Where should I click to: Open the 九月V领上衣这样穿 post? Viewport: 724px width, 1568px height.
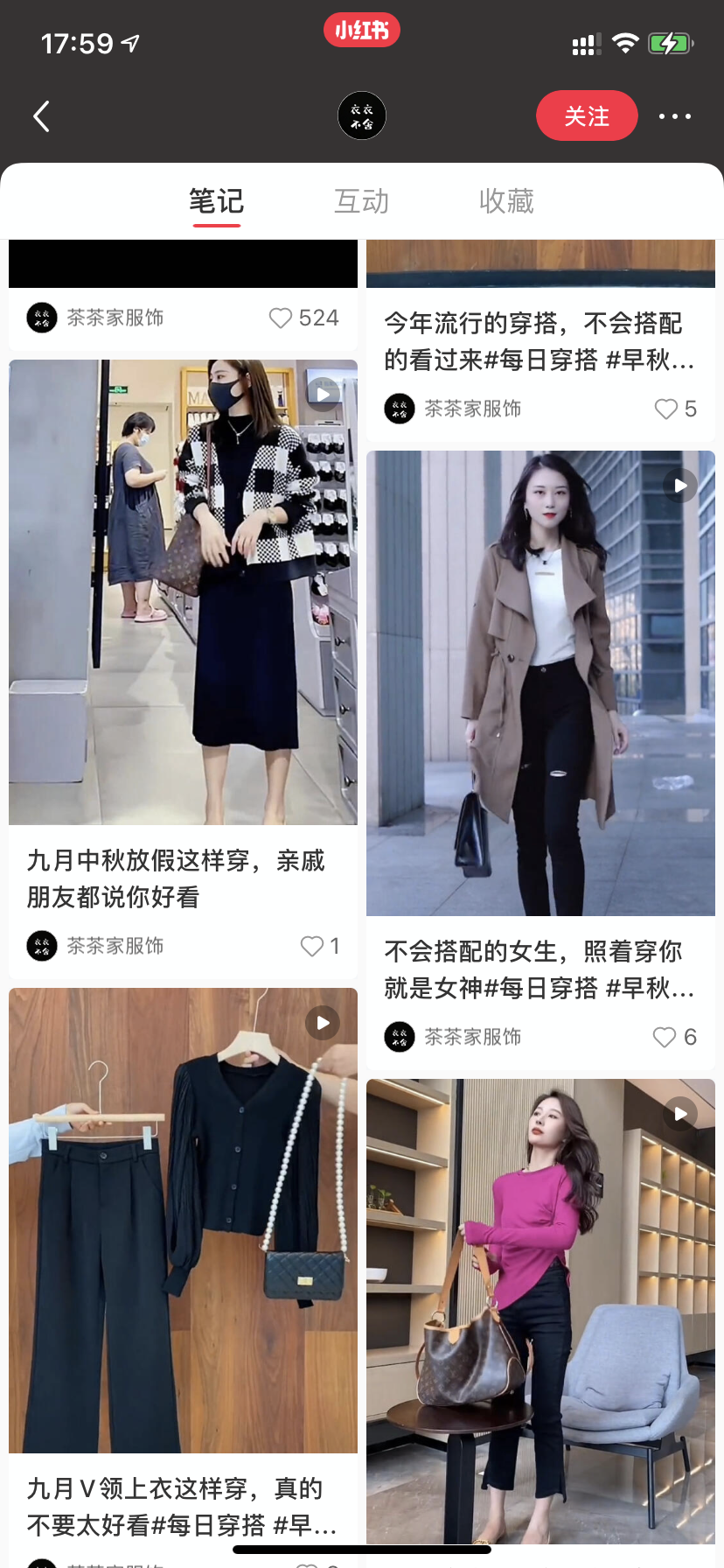pos(183,1220)
